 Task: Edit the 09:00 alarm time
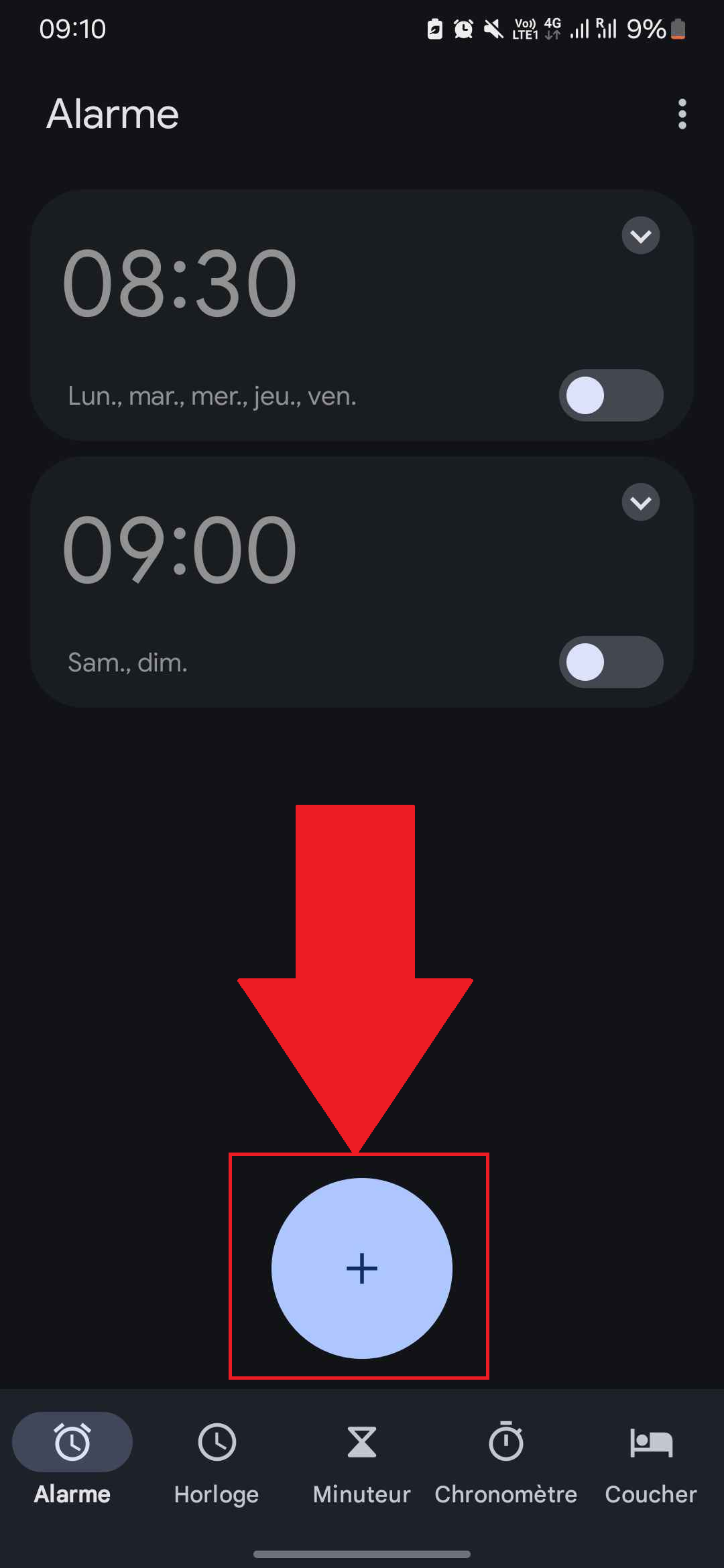tap(180, 549)
